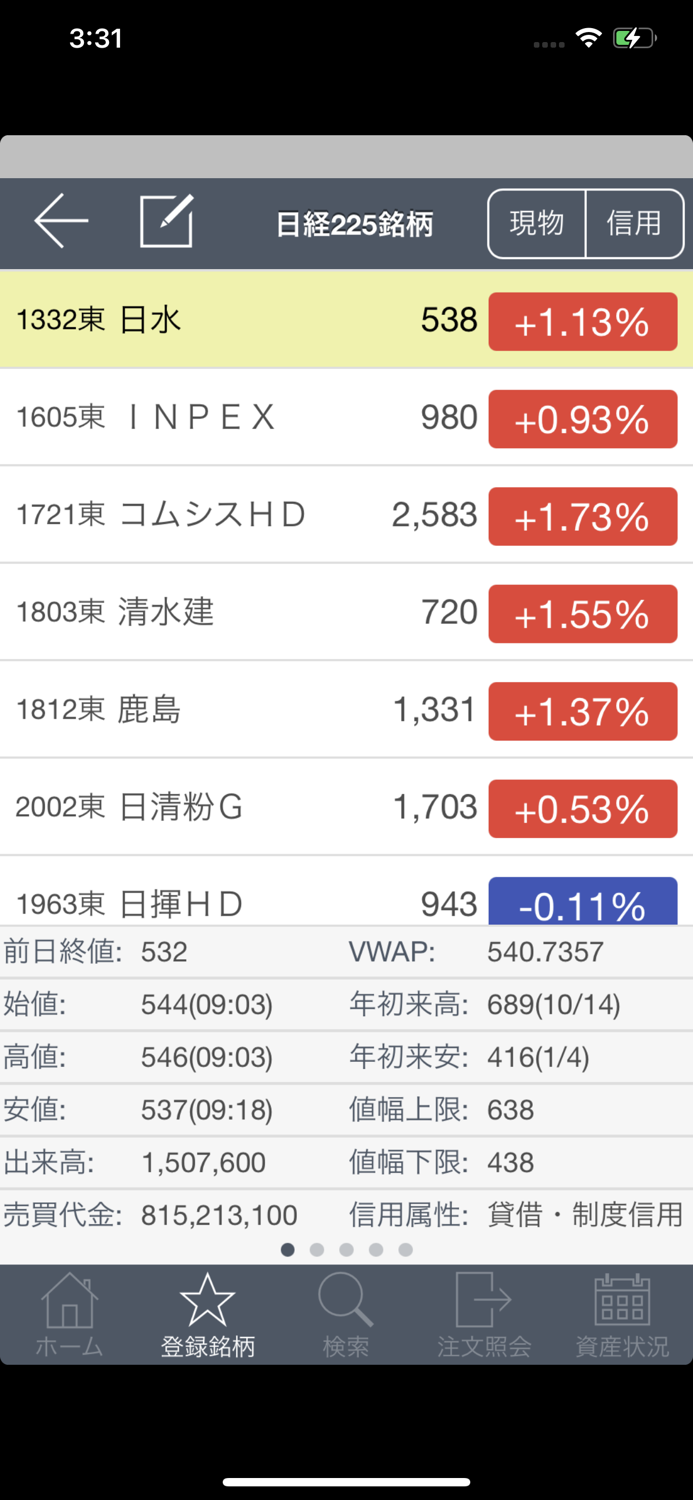Image resolution: width=693 pixels, height=1500 pixels.
Task: Open the 注文照会 tab
Action: tap(484, 1315)
